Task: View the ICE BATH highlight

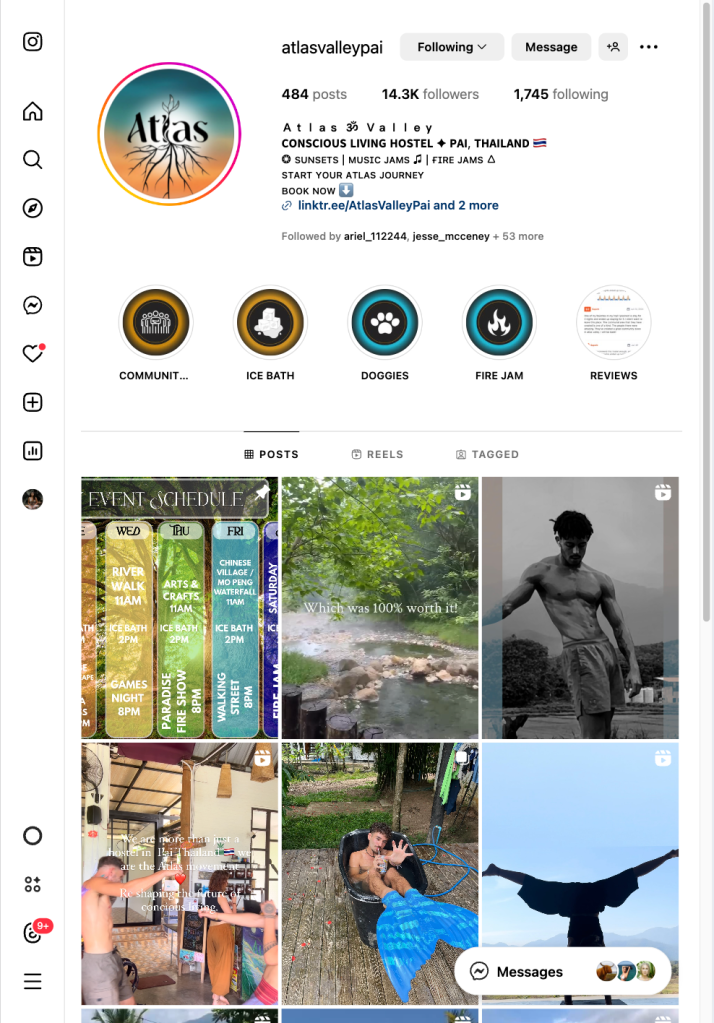Action: coord(270,324)
